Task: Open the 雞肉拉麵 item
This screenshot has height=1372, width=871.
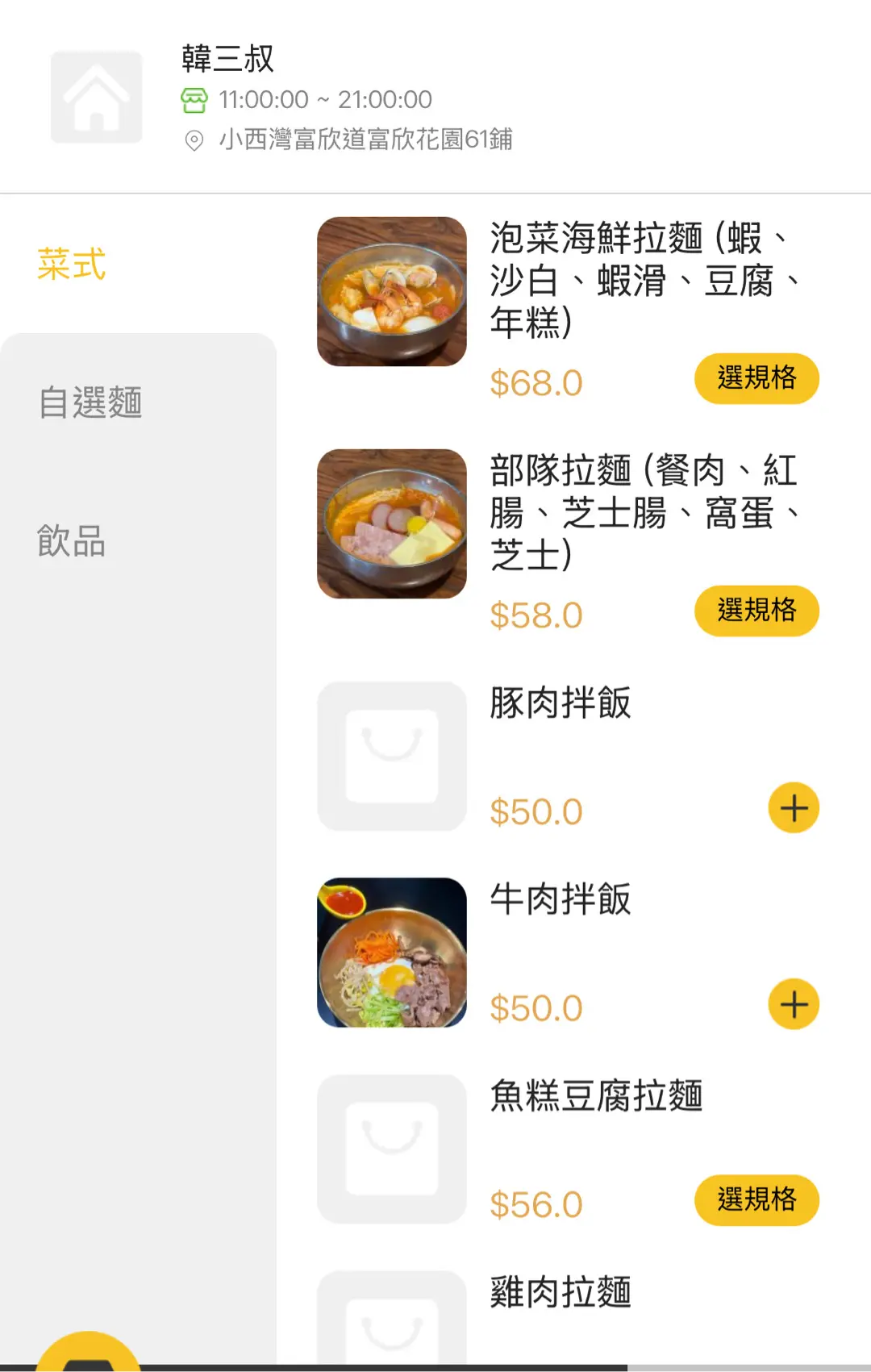Action: click(x=561, y=1292)
